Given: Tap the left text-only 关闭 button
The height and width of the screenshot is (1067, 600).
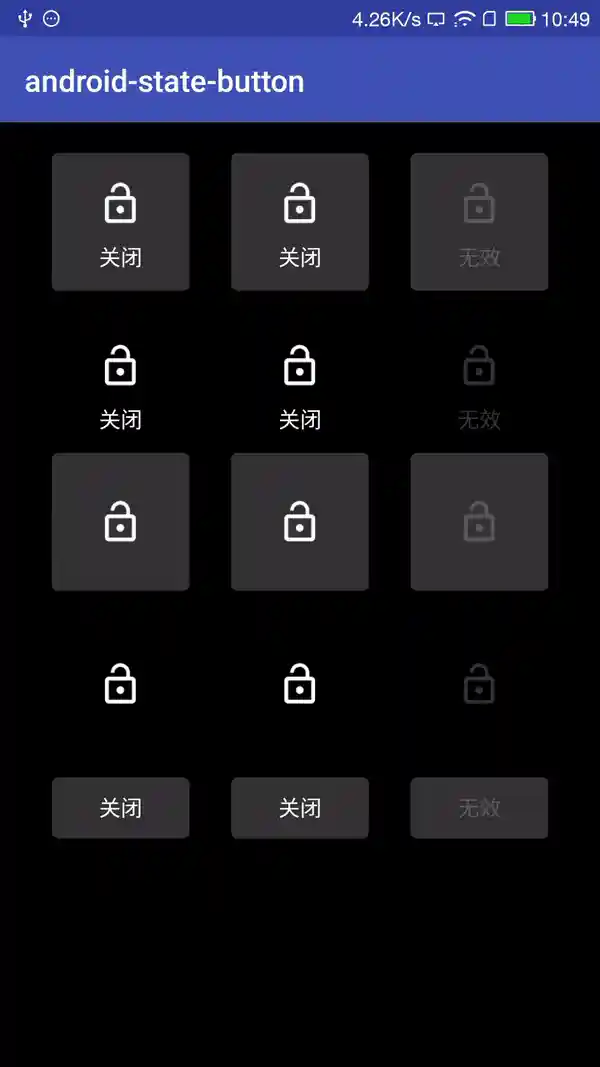Looking at the screenshot, I should point(120,807).
